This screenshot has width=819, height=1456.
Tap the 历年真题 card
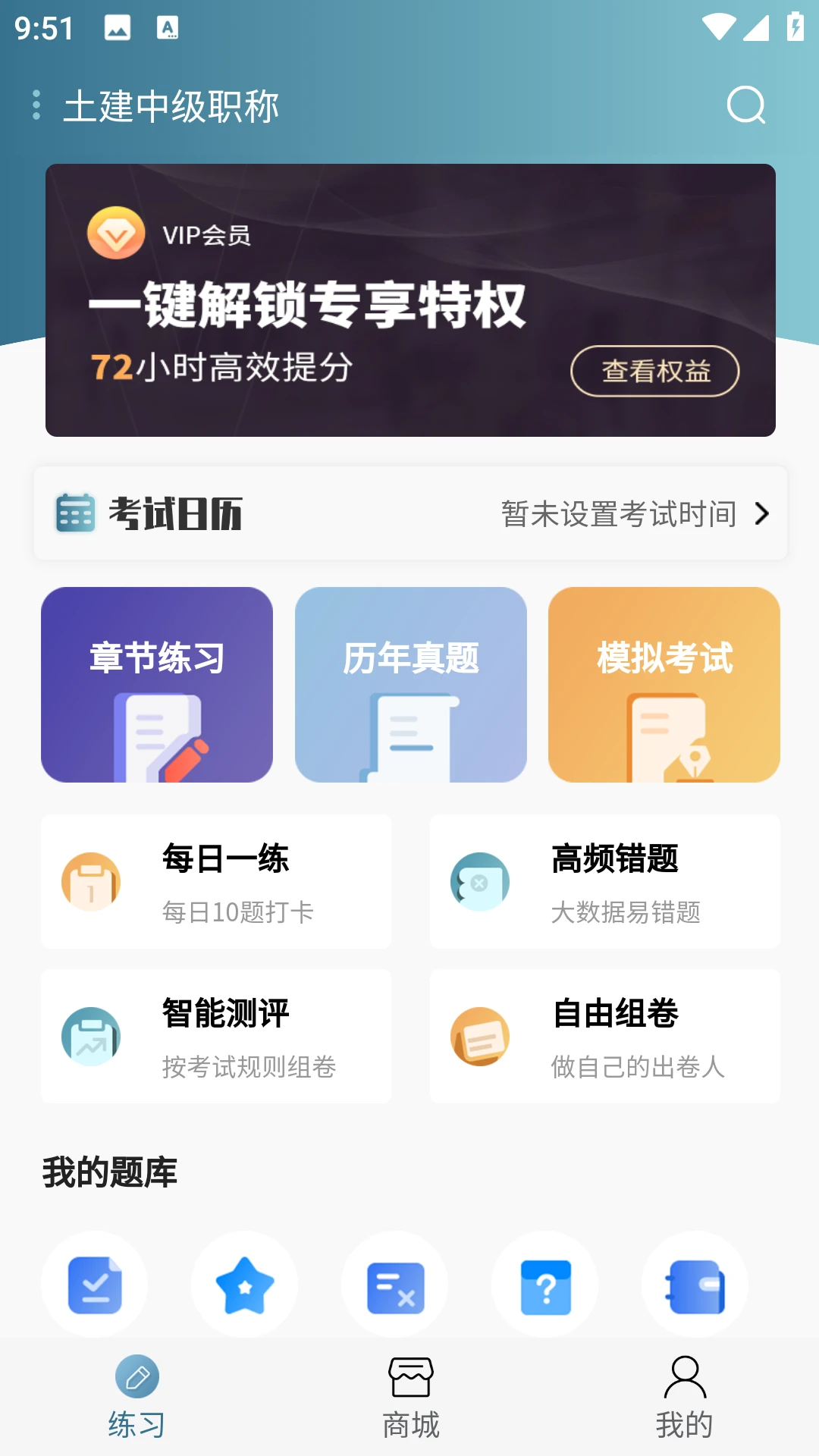pyautogui.click(x=410, y=684)
